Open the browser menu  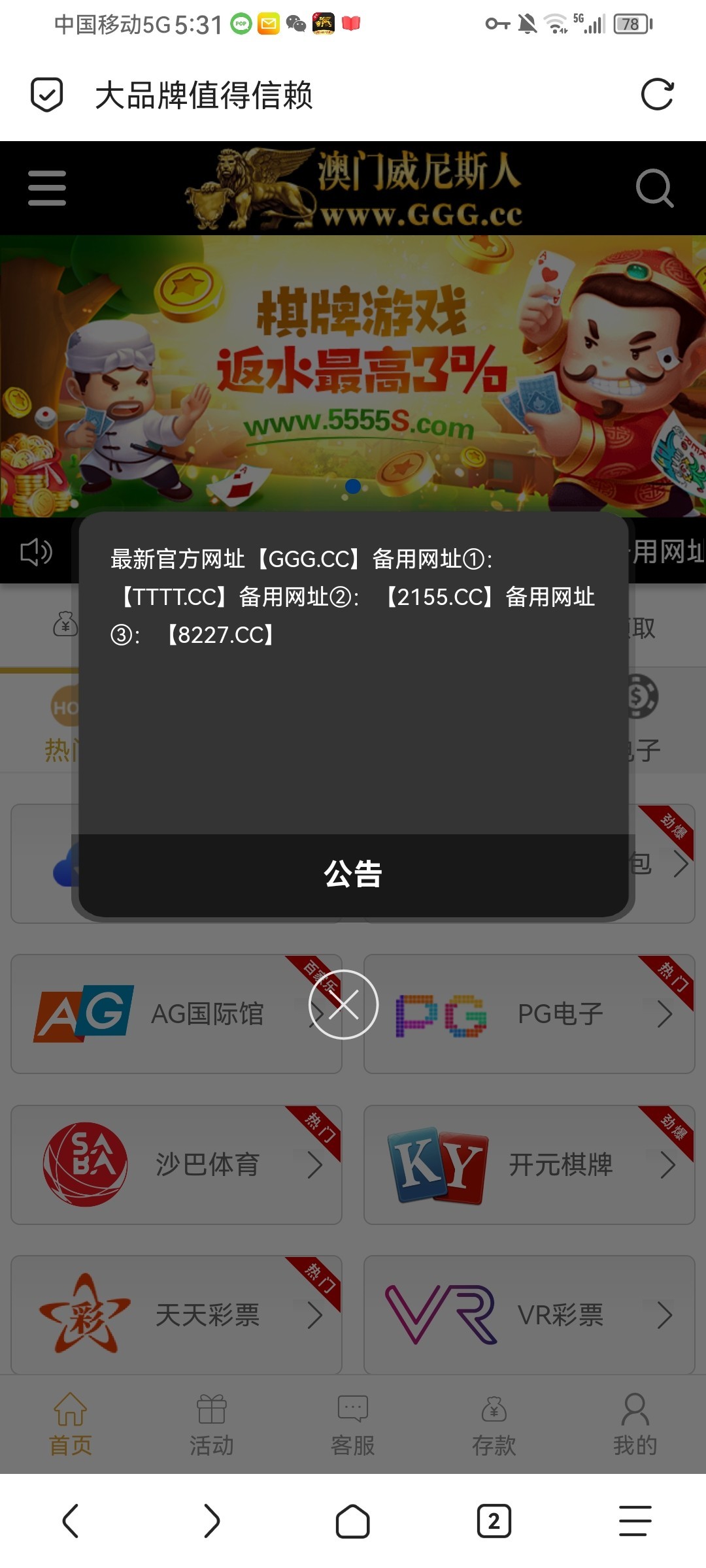(x=635, y=1521)
